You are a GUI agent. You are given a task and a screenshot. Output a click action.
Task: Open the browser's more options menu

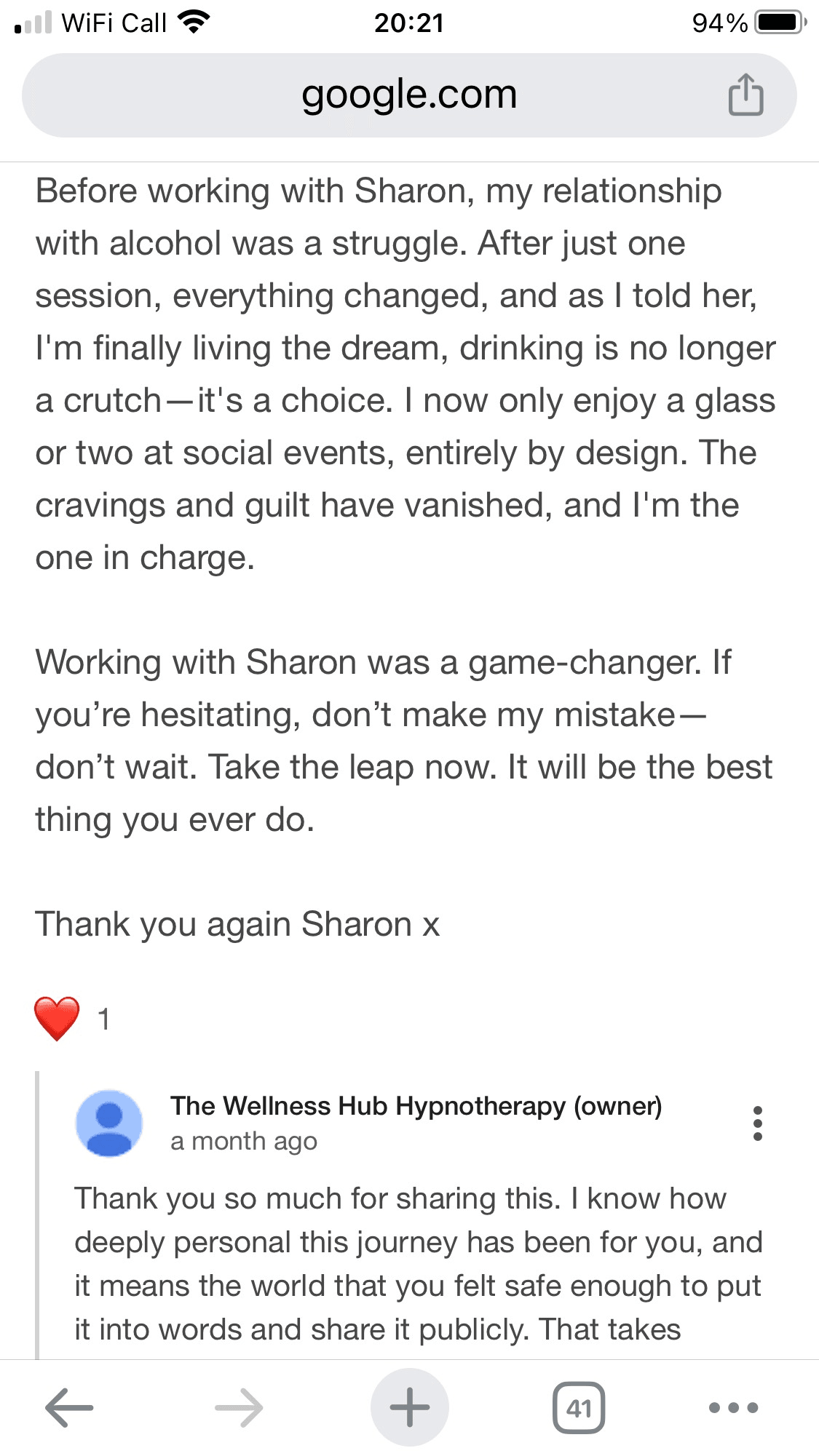click(x=733, y=1407)
